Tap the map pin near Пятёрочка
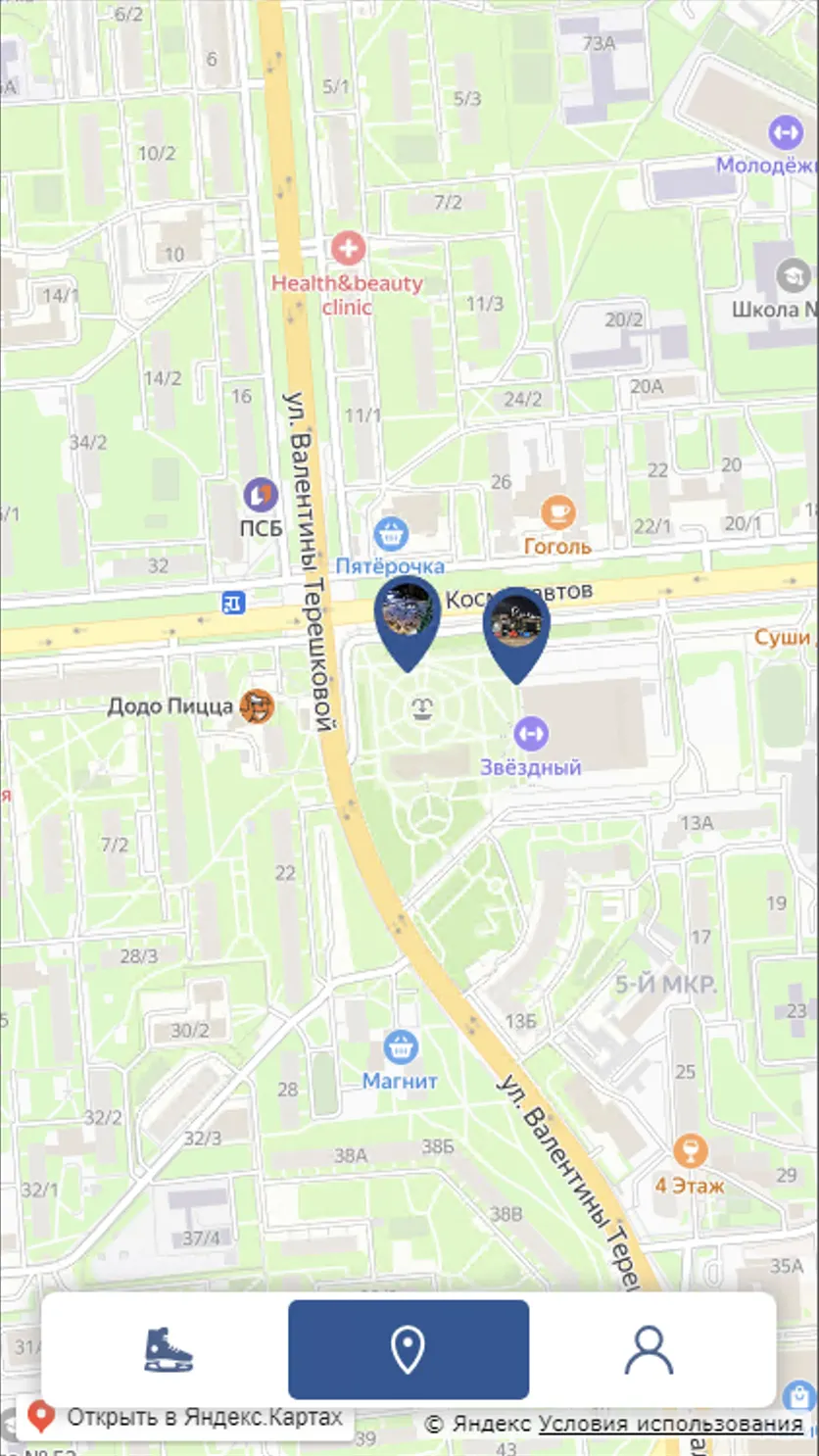 [x=408, y=623]
